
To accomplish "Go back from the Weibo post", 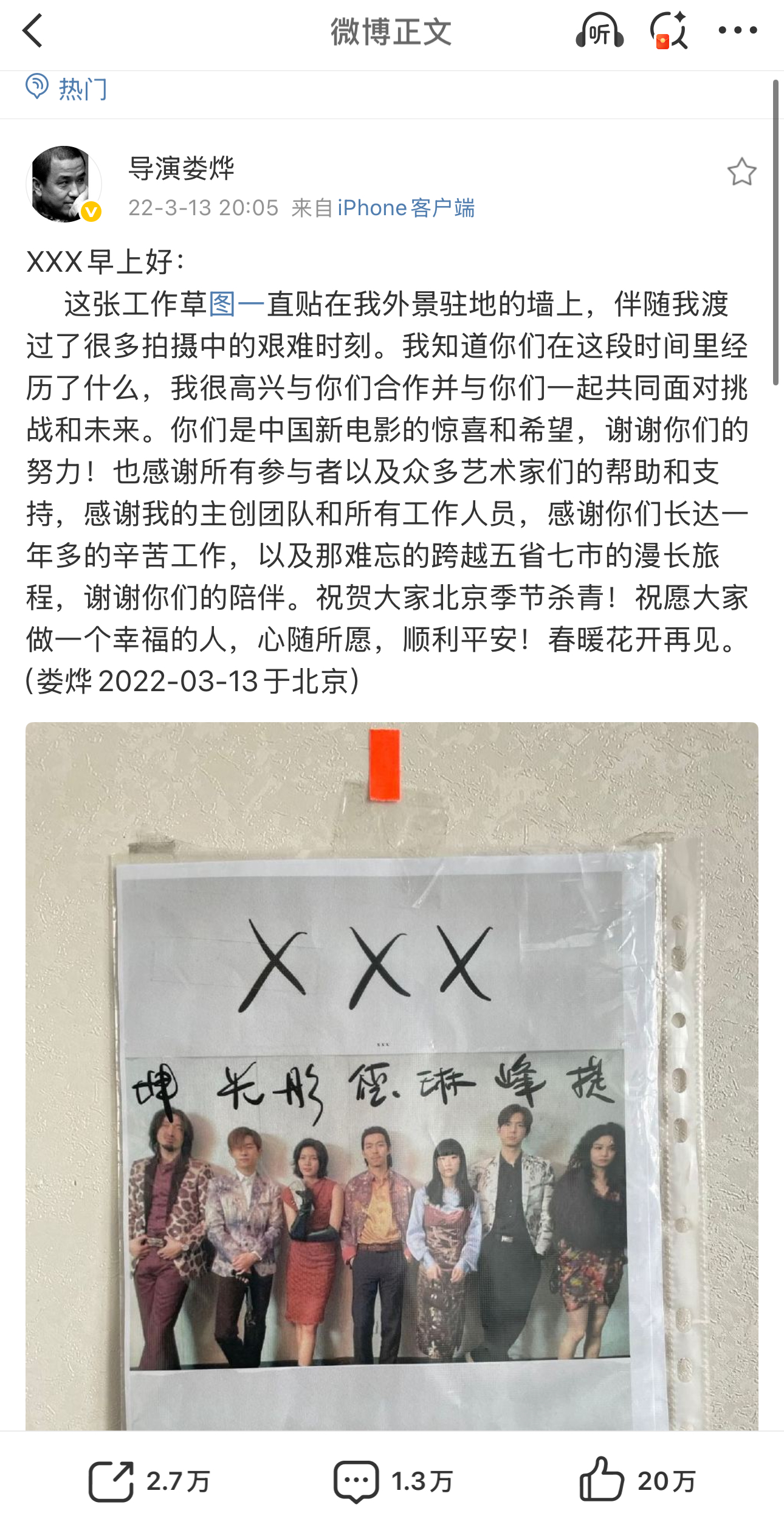I will pyautogui.click(x=33, y=30).
